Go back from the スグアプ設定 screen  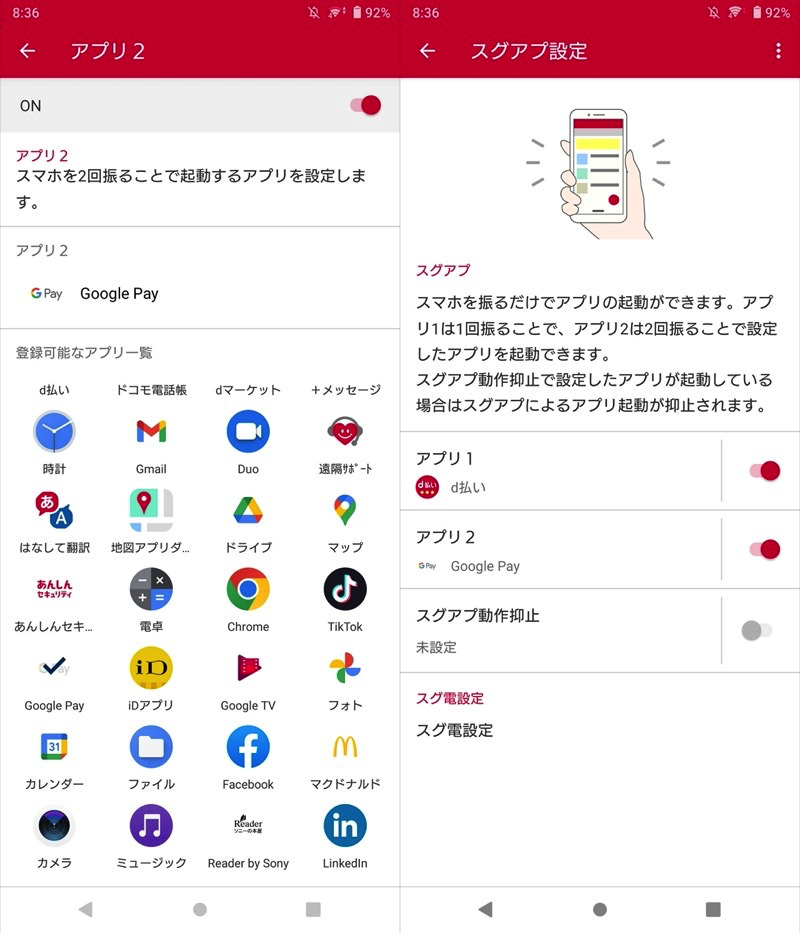(x=427, y=51)
